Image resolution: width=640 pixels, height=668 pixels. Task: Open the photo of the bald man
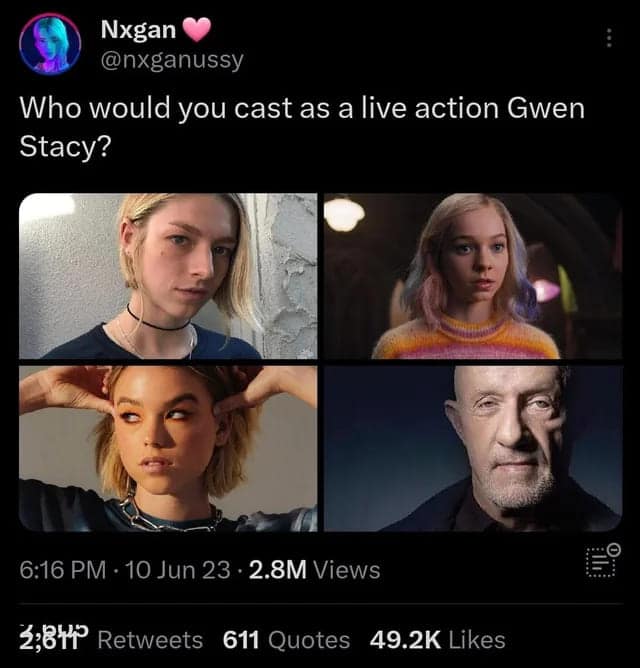tap(472, 448)
